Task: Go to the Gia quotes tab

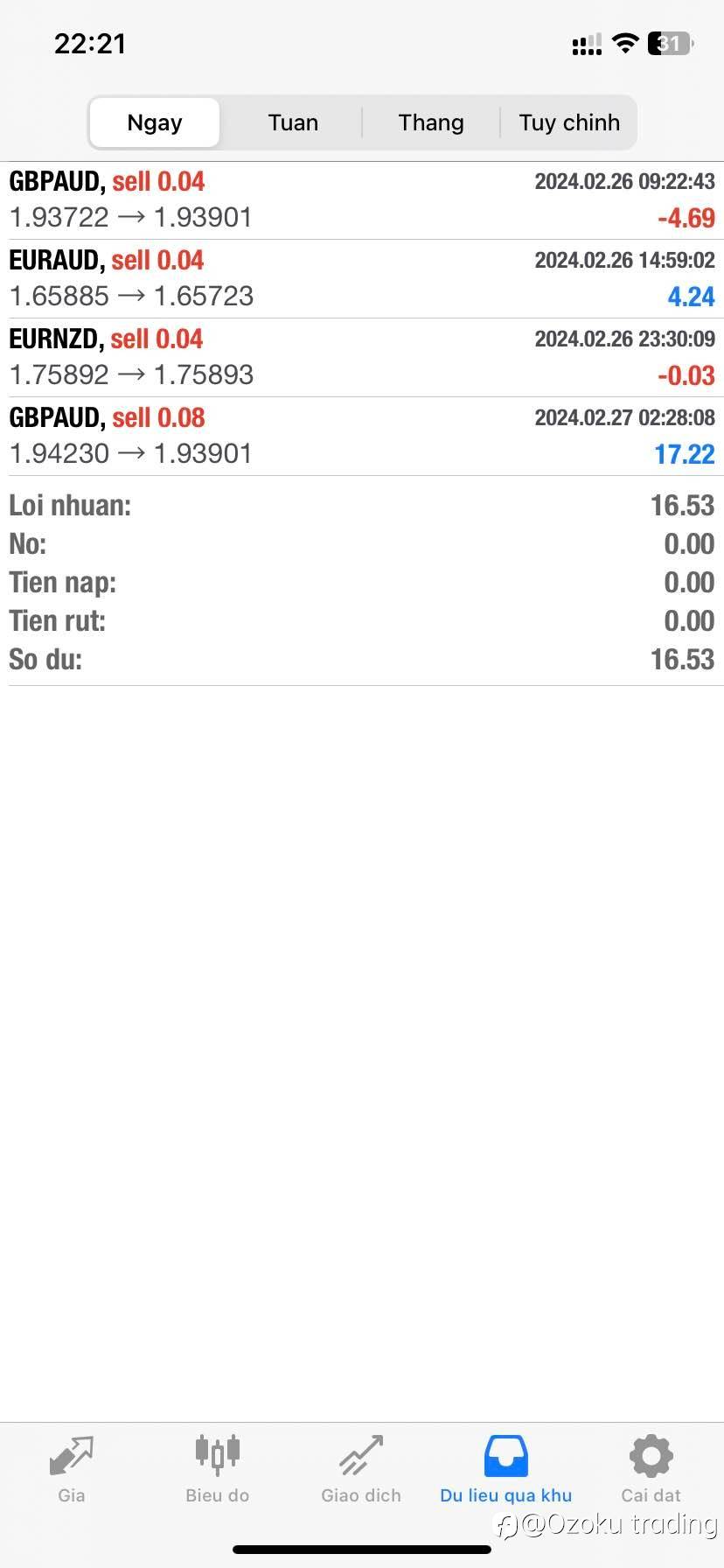Action: tap(72, 1470)
